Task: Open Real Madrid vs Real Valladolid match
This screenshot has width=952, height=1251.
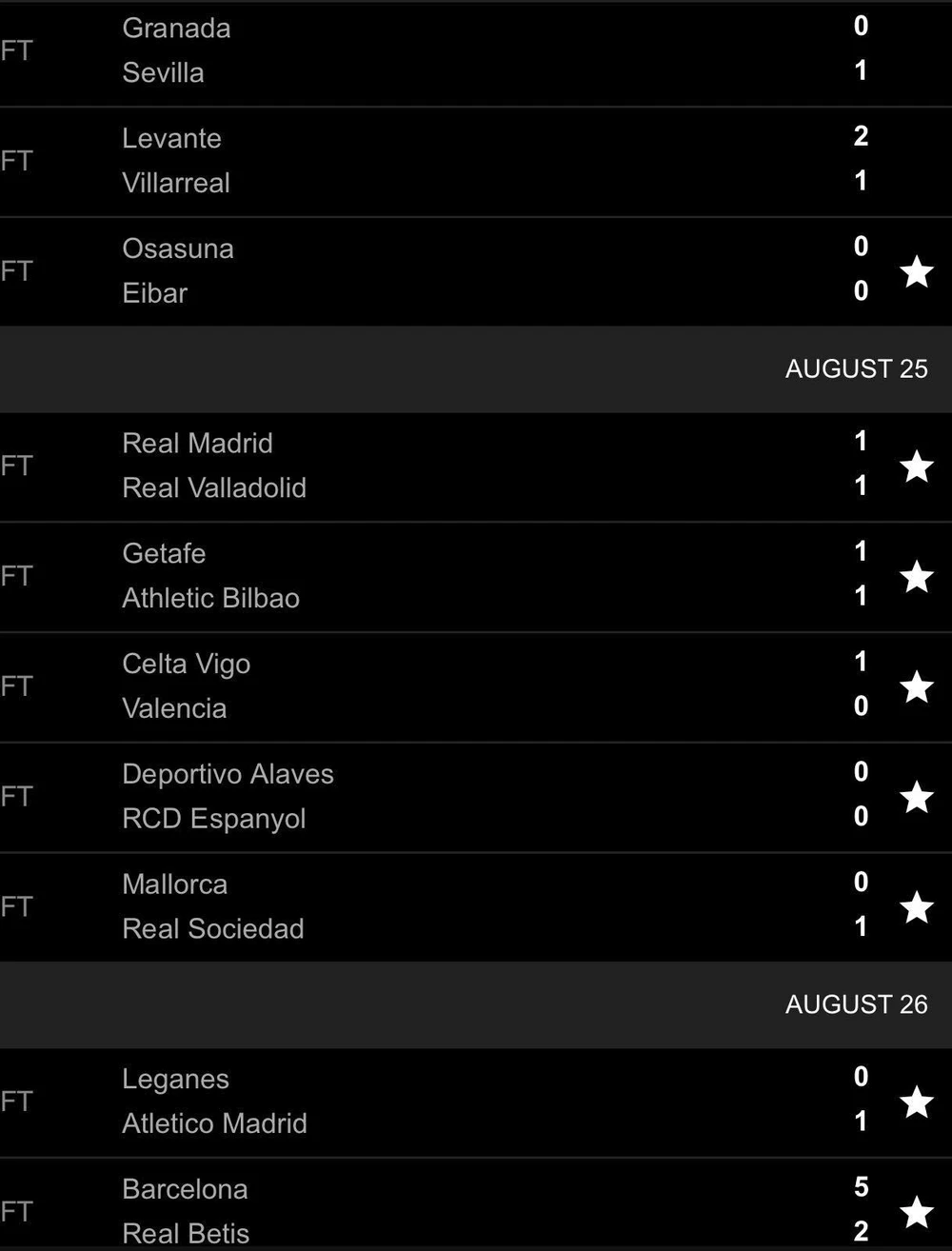Action: 428,466
